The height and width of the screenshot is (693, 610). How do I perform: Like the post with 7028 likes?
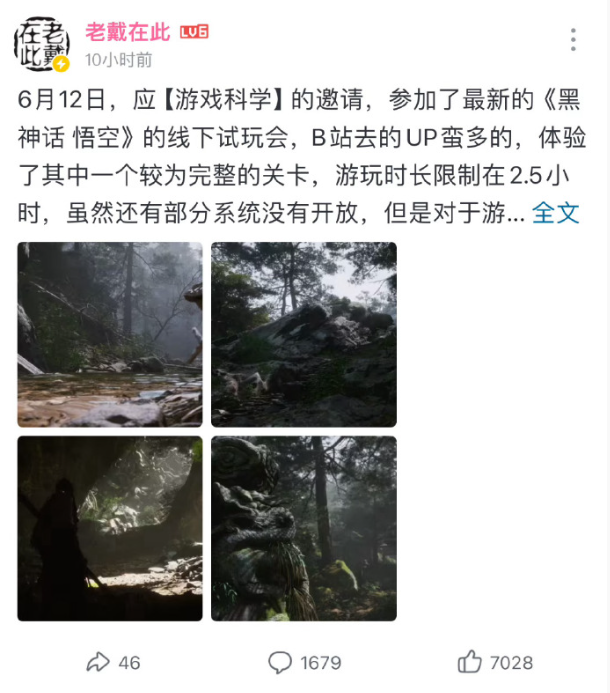[x=495, y=662]
